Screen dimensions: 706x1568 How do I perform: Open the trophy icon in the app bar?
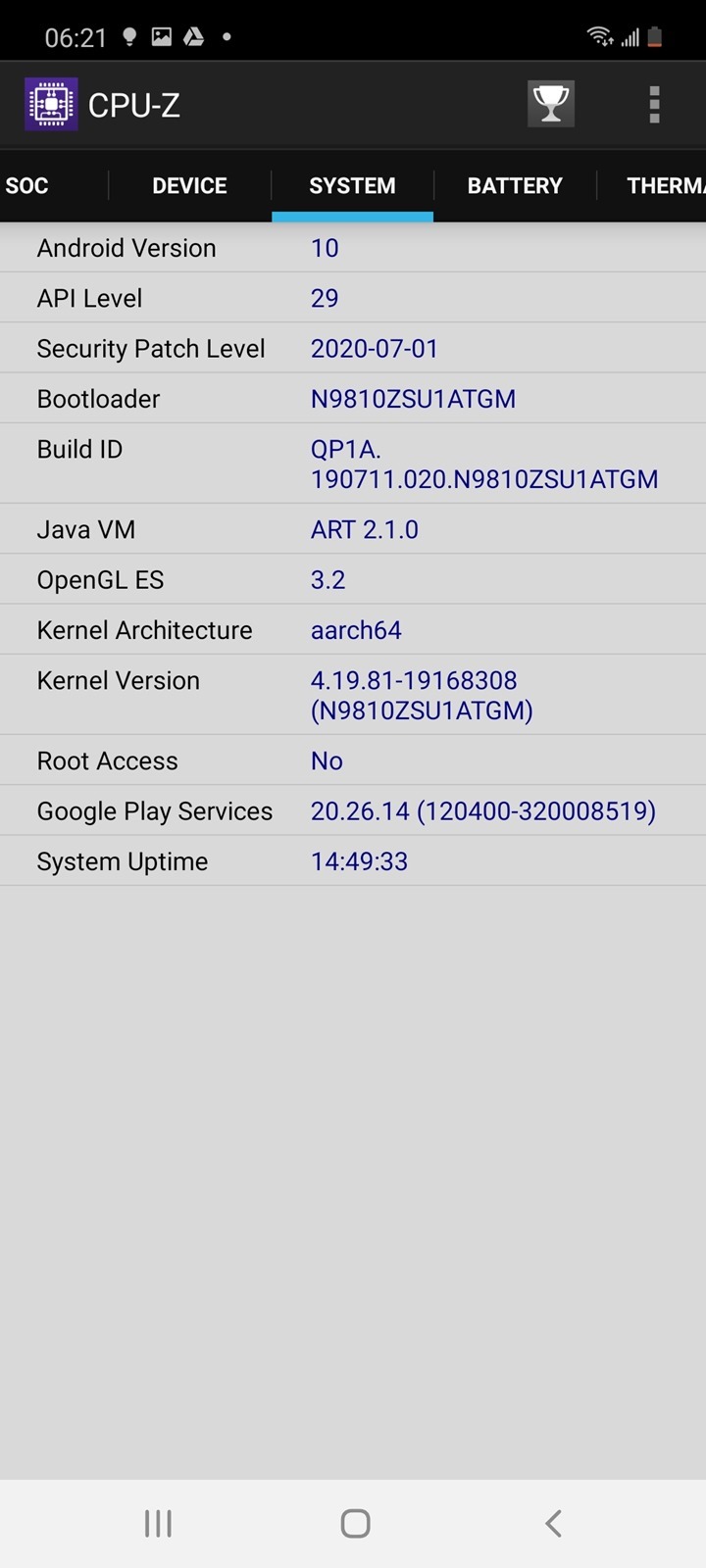click(551, 104)
